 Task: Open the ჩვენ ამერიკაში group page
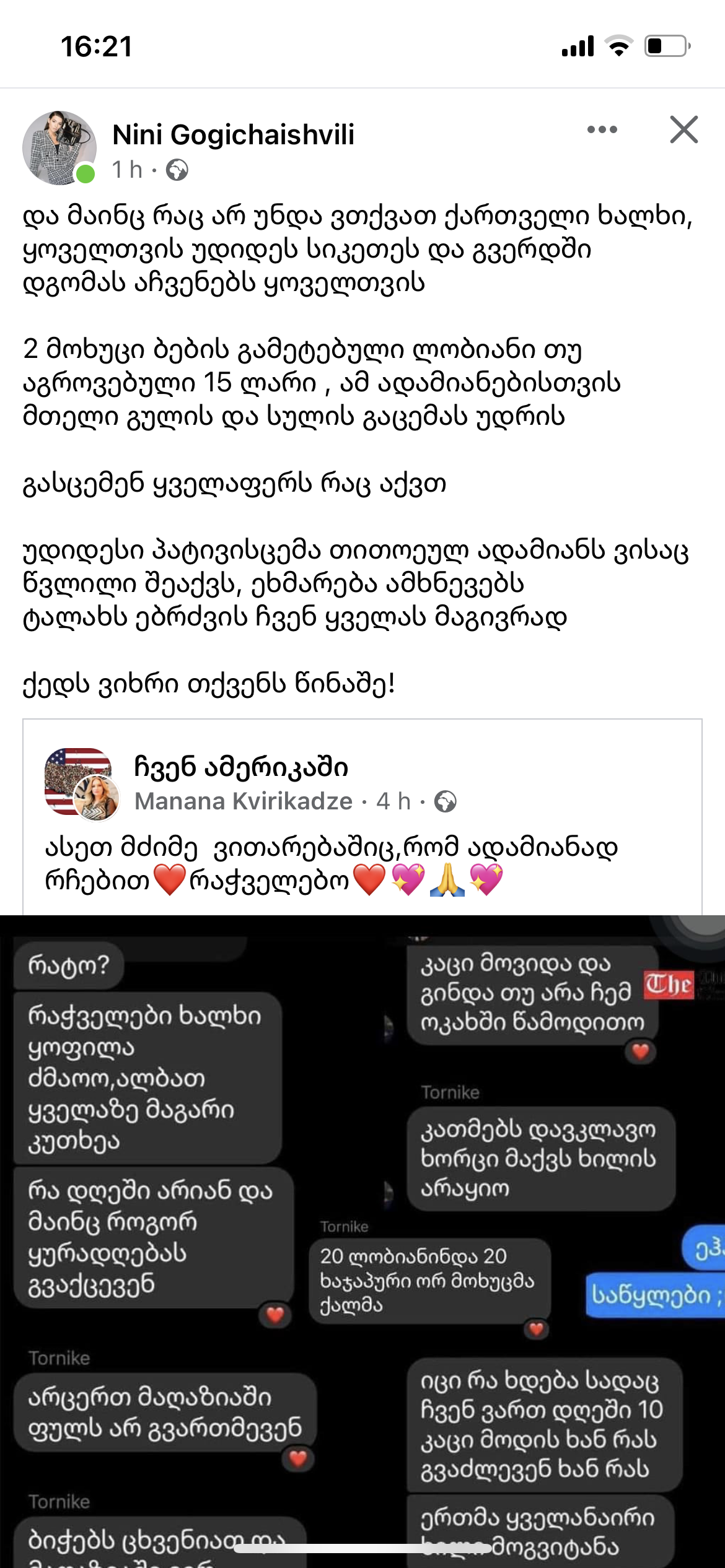tap(241, 767)
